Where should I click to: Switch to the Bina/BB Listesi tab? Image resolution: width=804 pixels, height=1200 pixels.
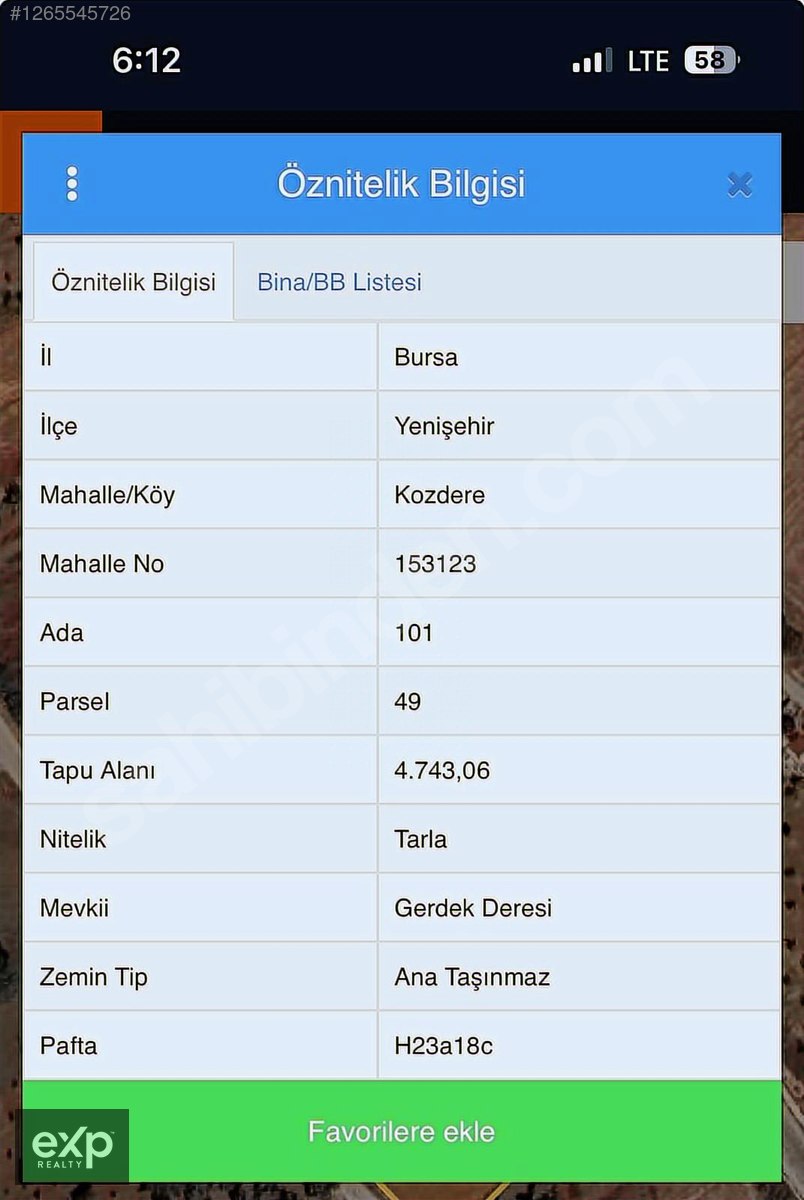click(339, 282)
